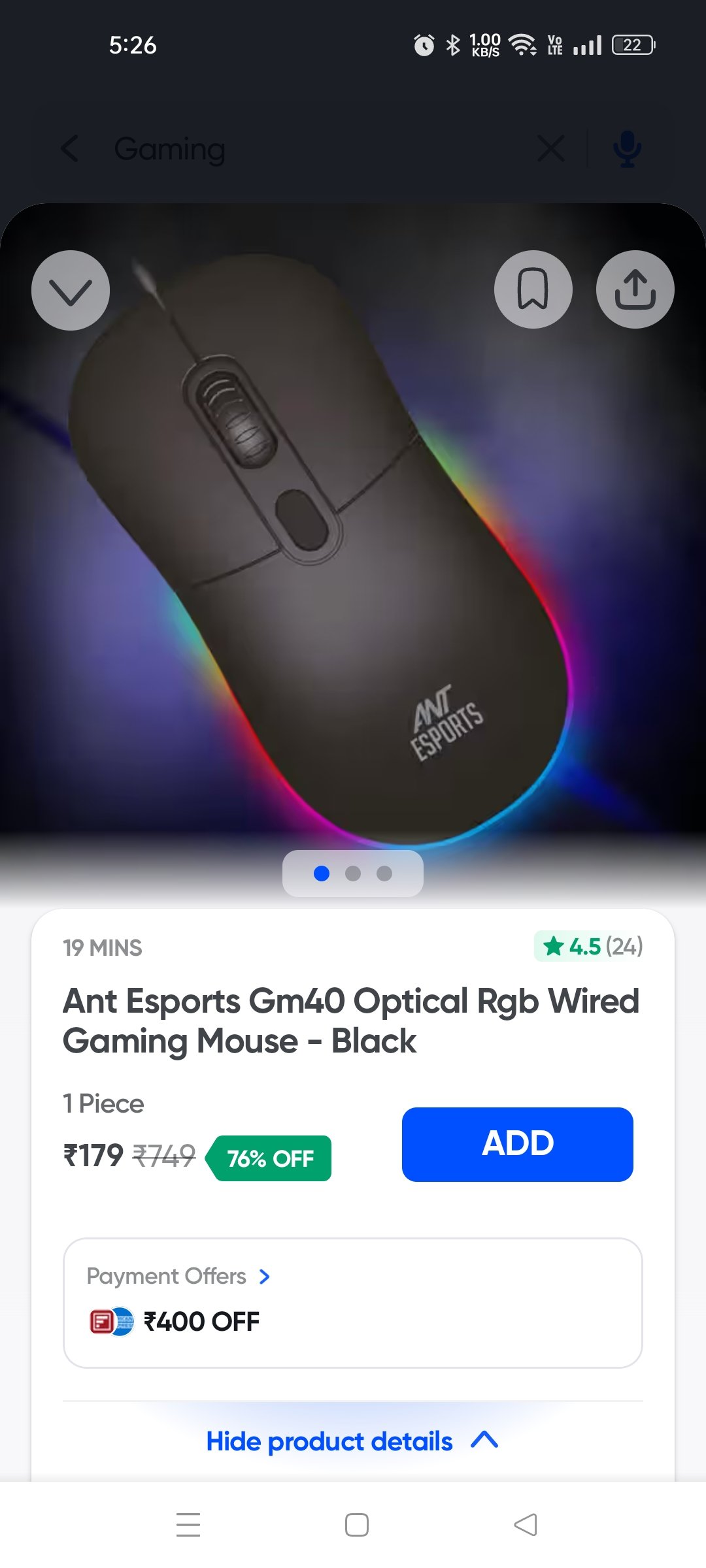Bookmark the Ant Esports gaming mouse
Screen dimensions: 706x1568
(533, 289)
